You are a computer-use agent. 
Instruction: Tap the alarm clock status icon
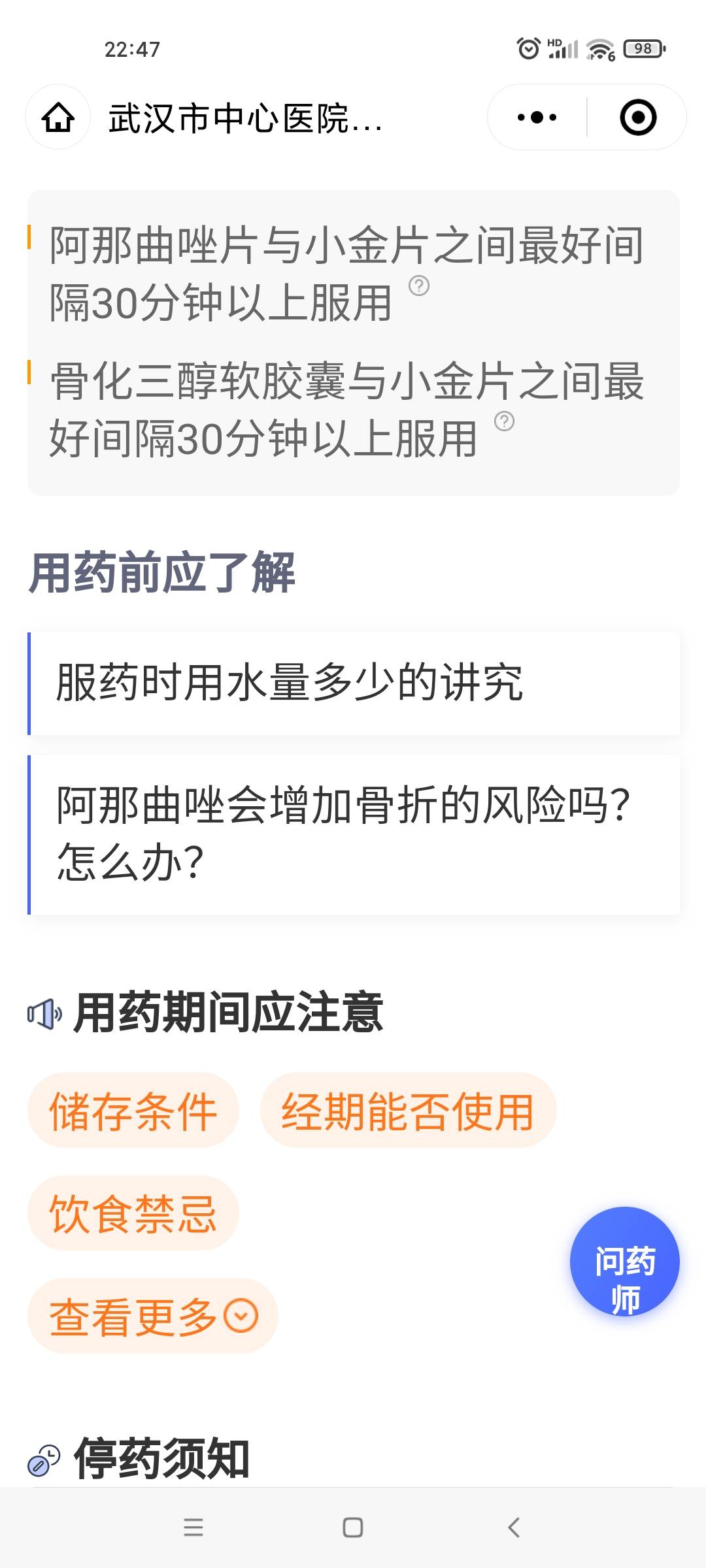click(x=527, y=47)
